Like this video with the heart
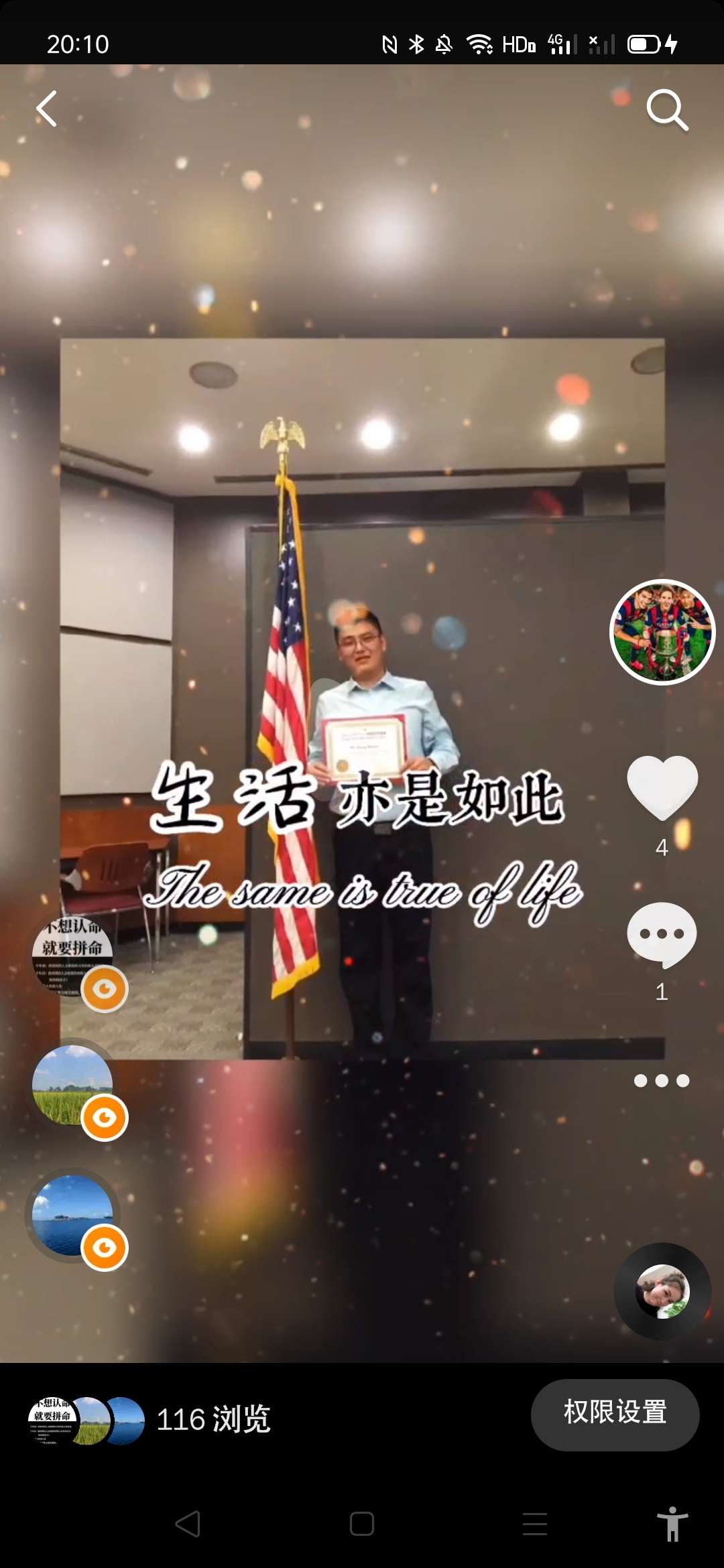The height and width of the screenshot is (1568, 724). 662,788
